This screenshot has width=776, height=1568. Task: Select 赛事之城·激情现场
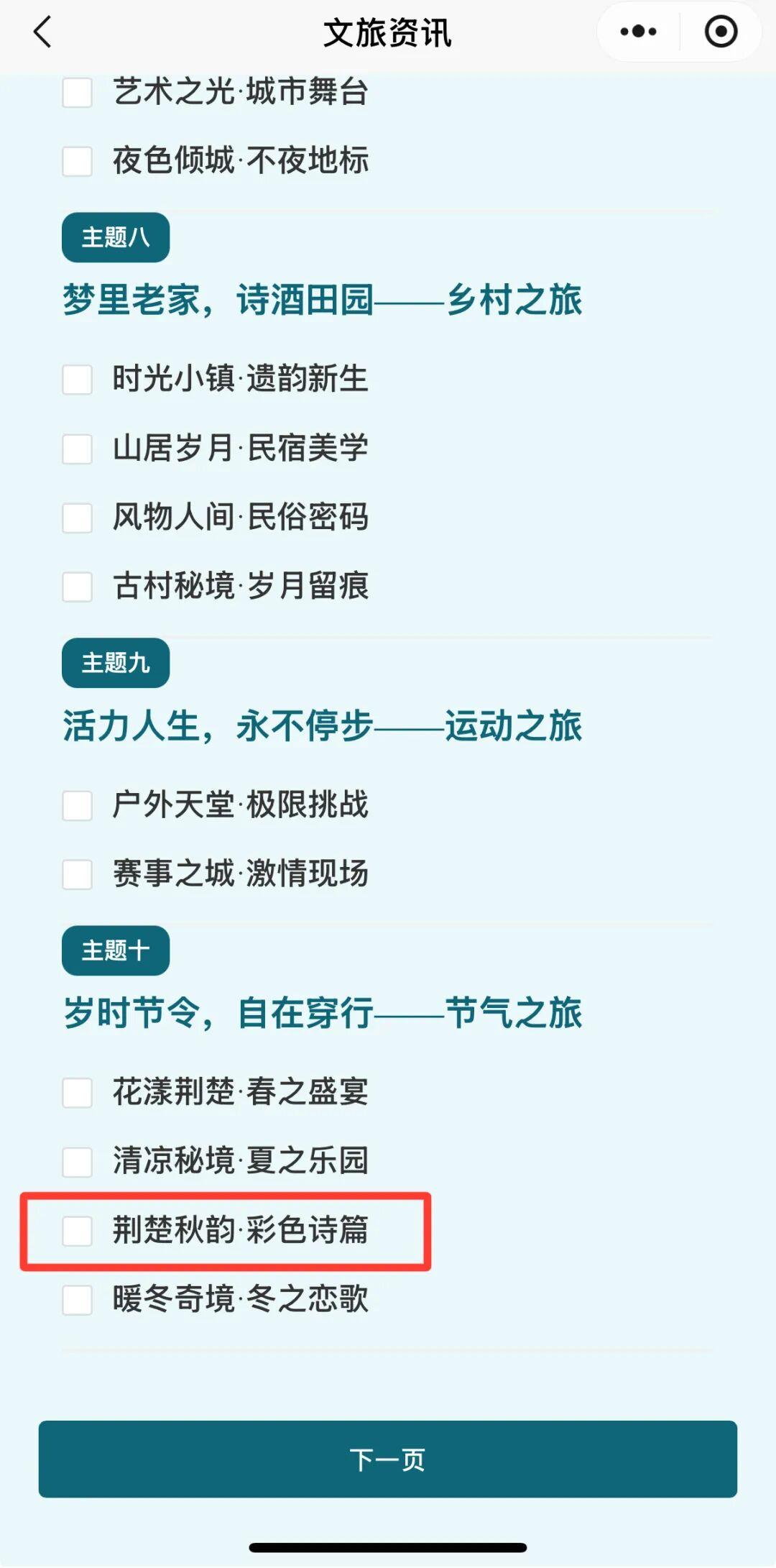[x=78, y=874]
